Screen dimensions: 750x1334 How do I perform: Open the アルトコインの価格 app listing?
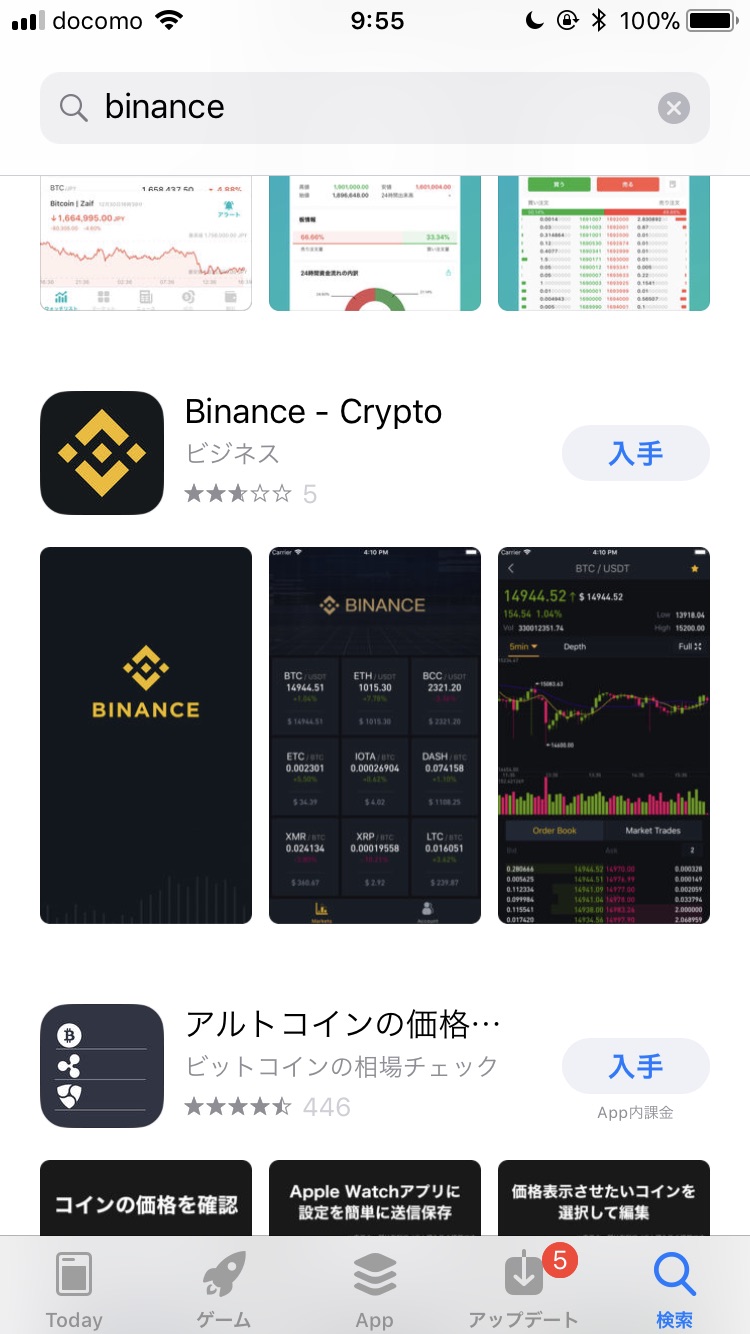tap(340, 1026)
